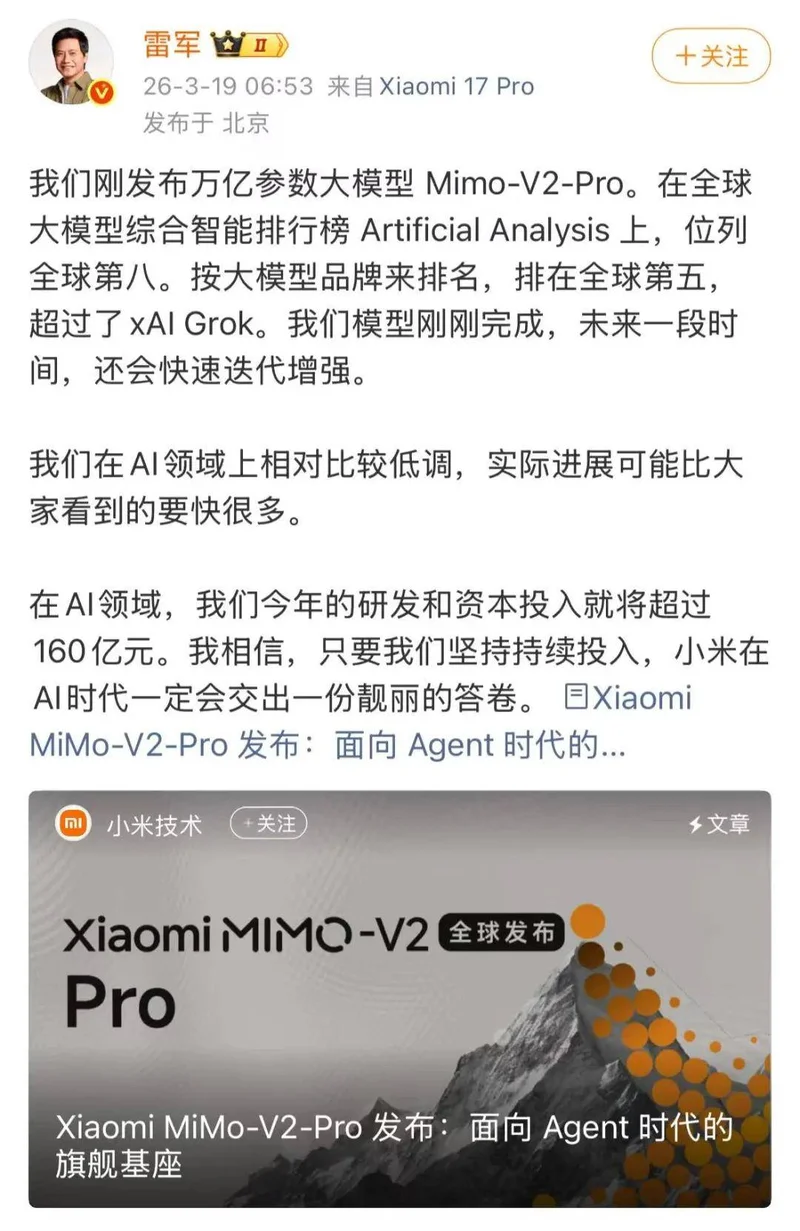Open 雷军's profile avatar
800x1231 pixels.
pos(78,63)
